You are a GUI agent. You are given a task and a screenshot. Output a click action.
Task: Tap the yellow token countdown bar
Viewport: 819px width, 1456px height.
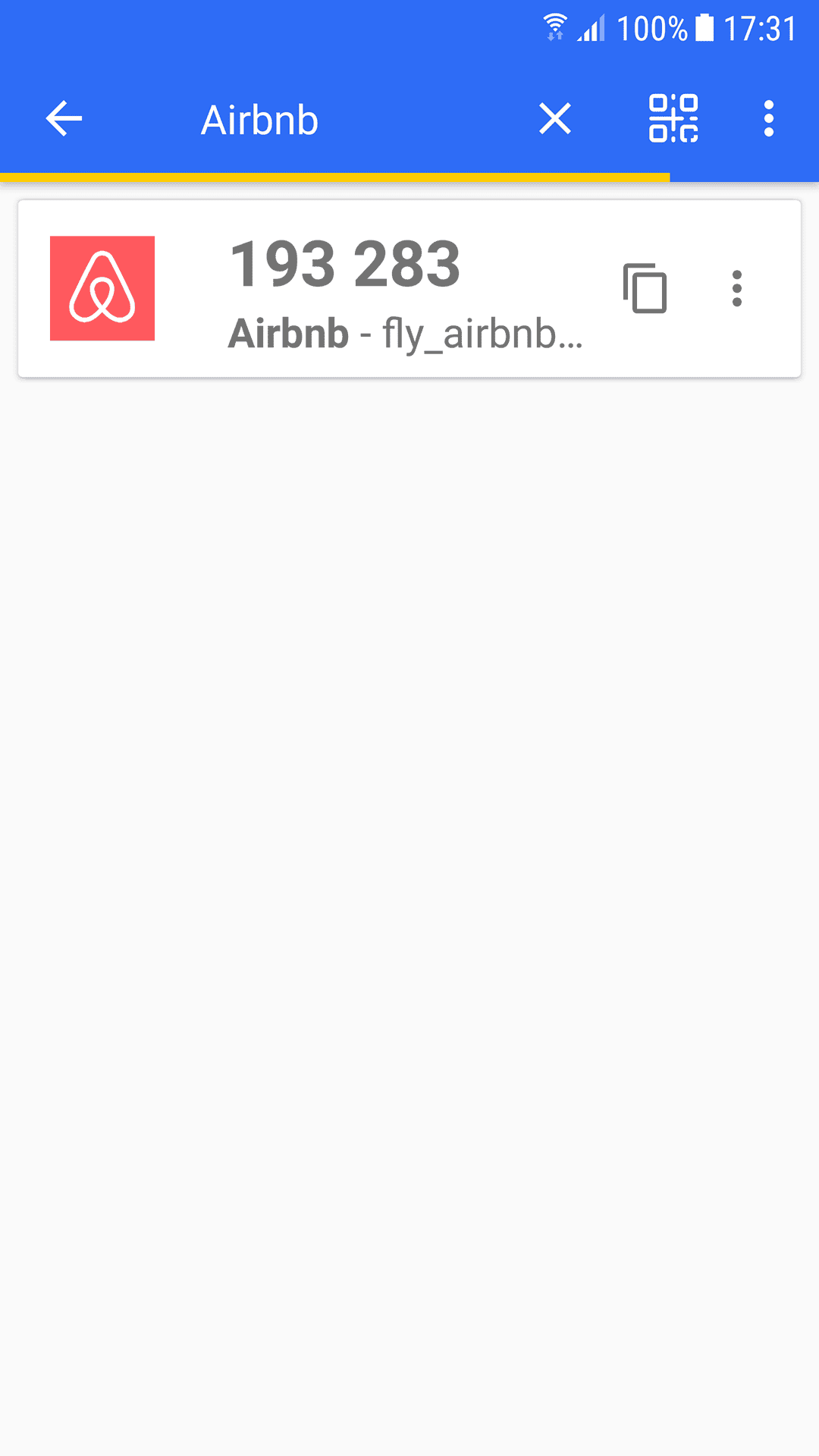pyautogui.click(x=334, y=176)
